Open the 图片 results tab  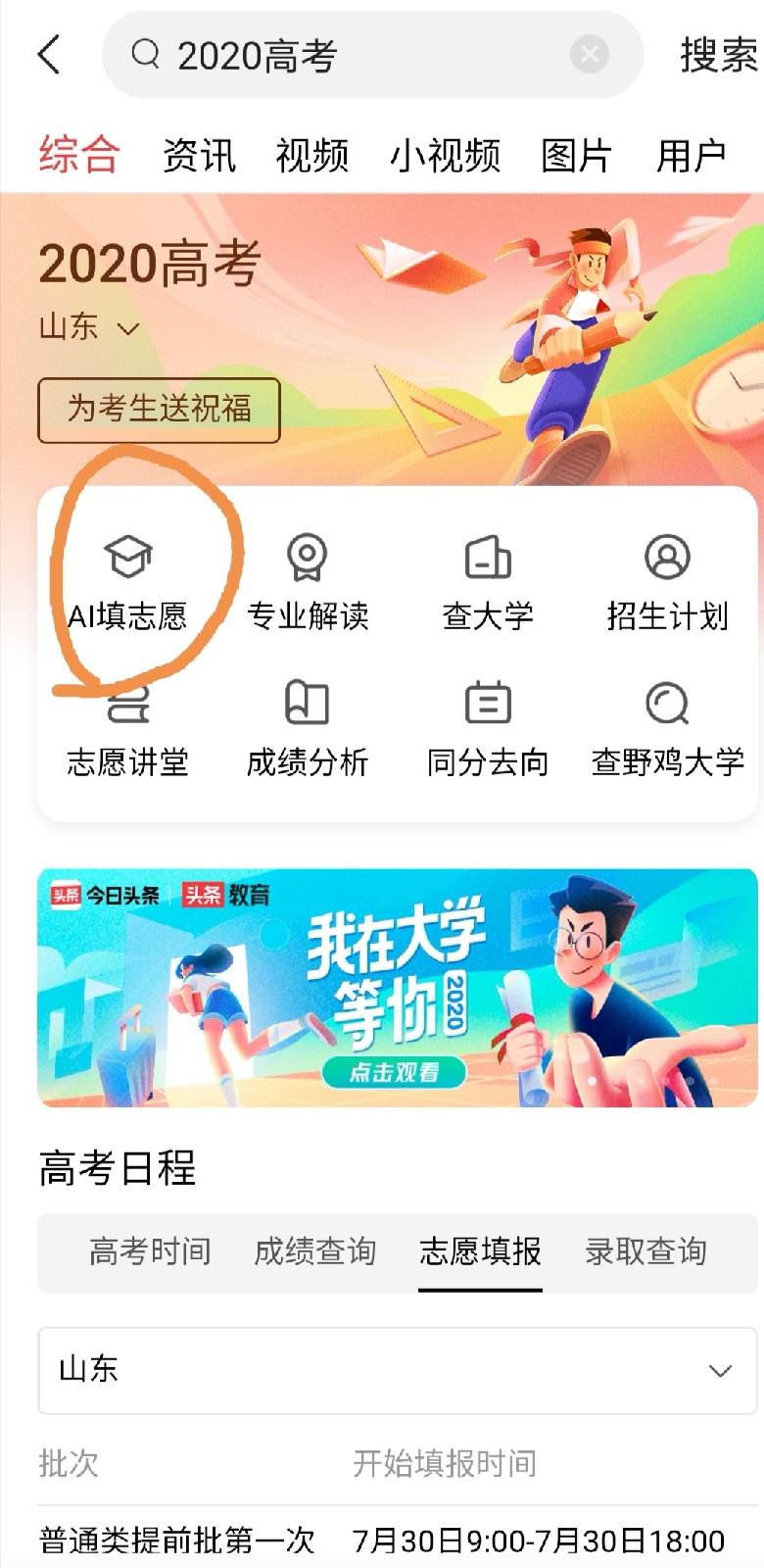point(575,155)
